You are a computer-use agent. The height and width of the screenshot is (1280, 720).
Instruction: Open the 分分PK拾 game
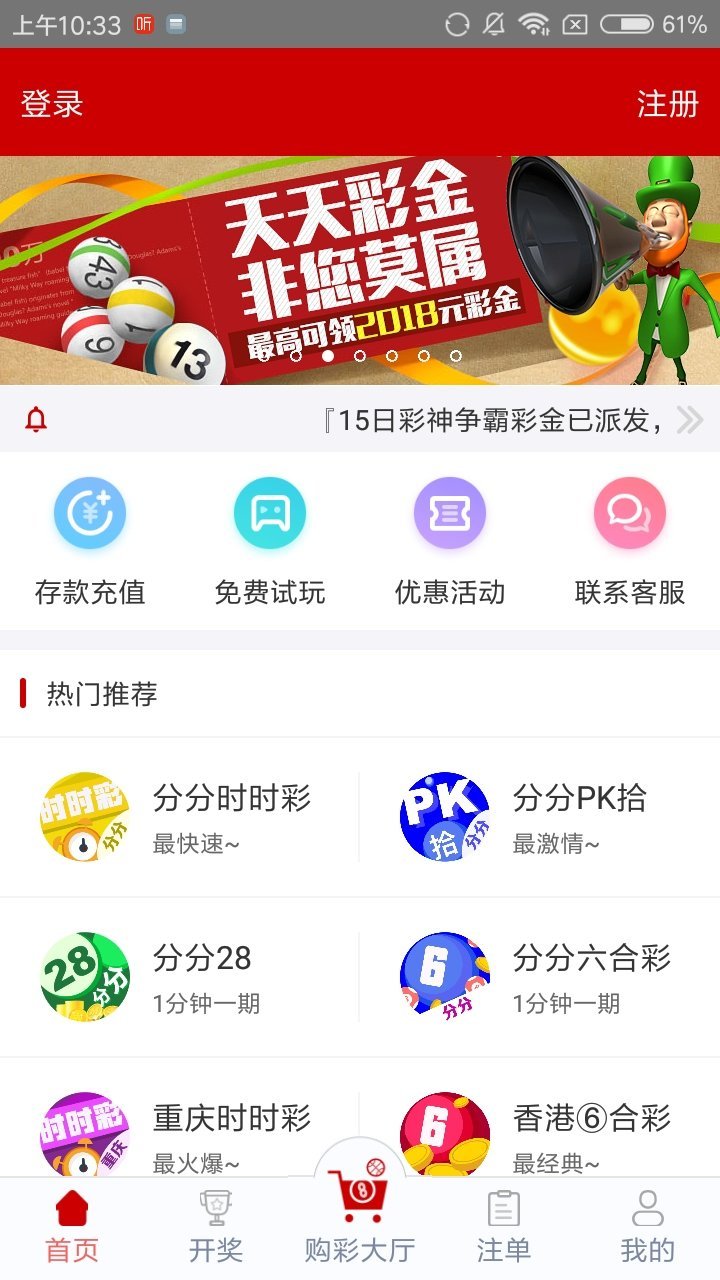pyautogui.click(x=540, y=817)
